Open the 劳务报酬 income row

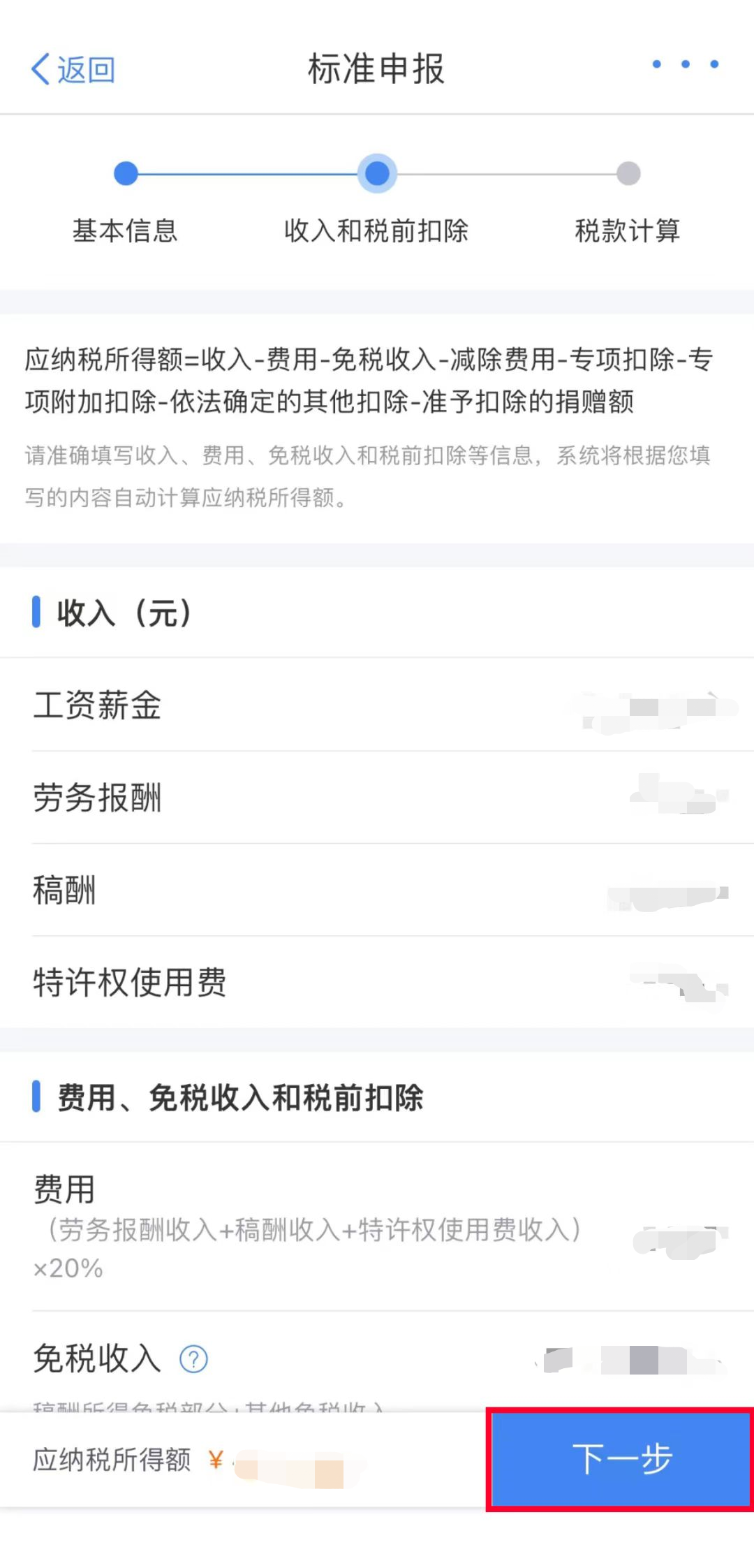377,798
